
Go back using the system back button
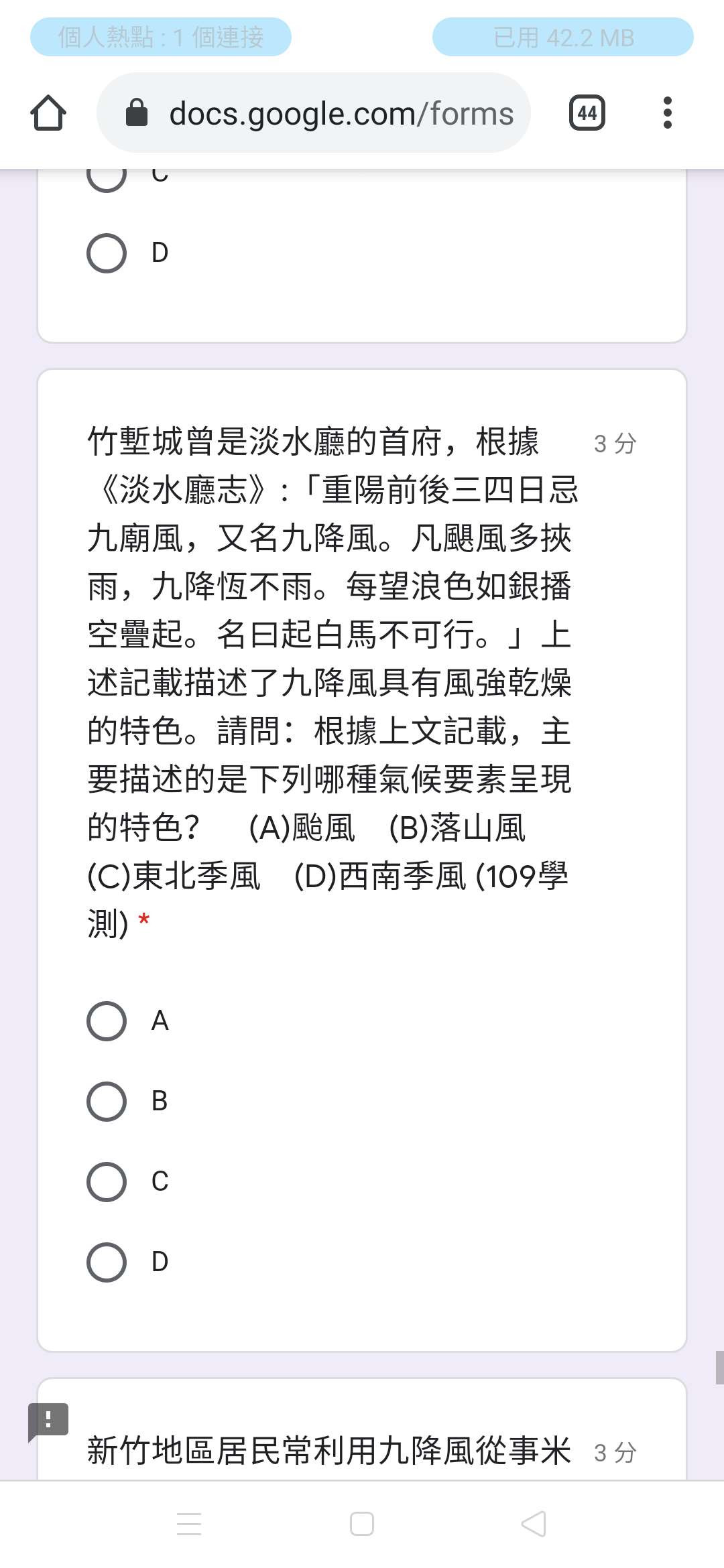coord(534,1524)
